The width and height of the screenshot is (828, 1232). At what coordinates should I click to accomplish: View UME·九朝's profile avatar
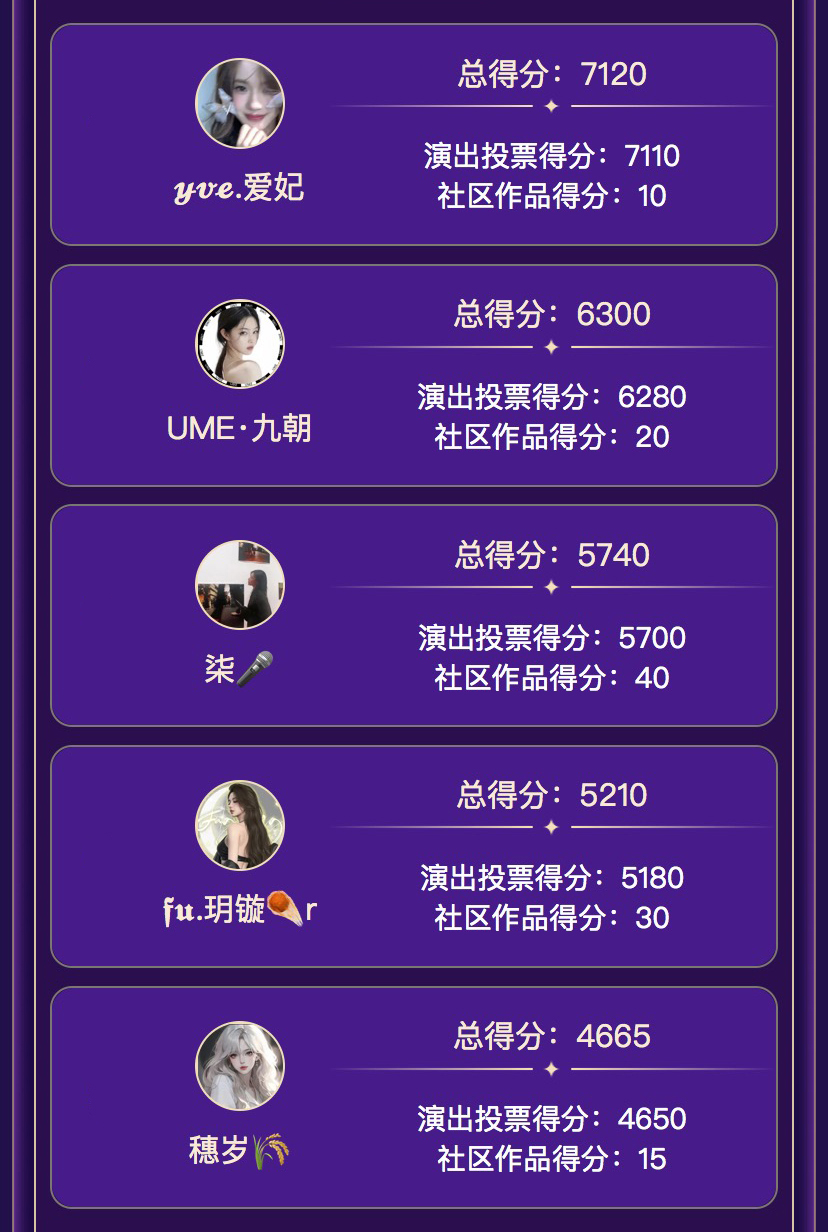pos(240,344)
